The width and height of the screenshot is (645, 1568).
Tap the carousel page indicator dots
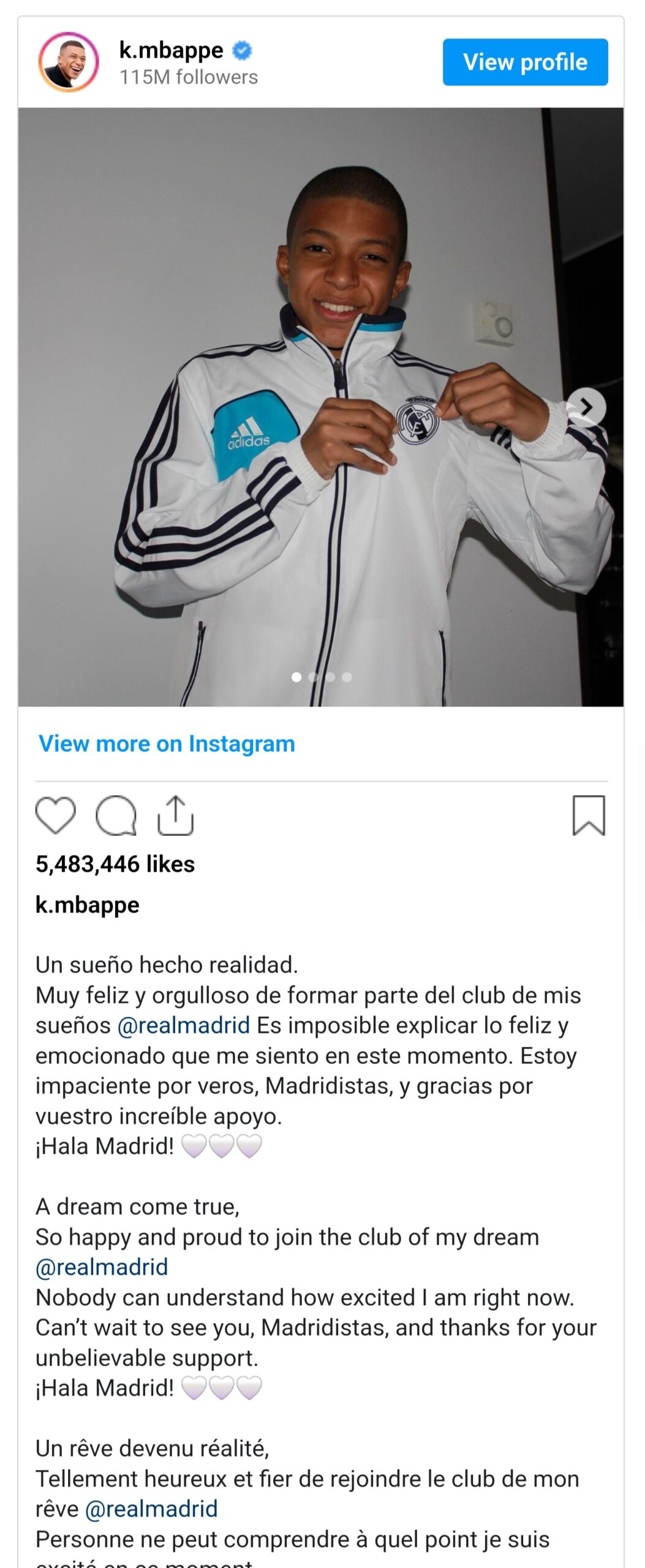pos(322,677)
